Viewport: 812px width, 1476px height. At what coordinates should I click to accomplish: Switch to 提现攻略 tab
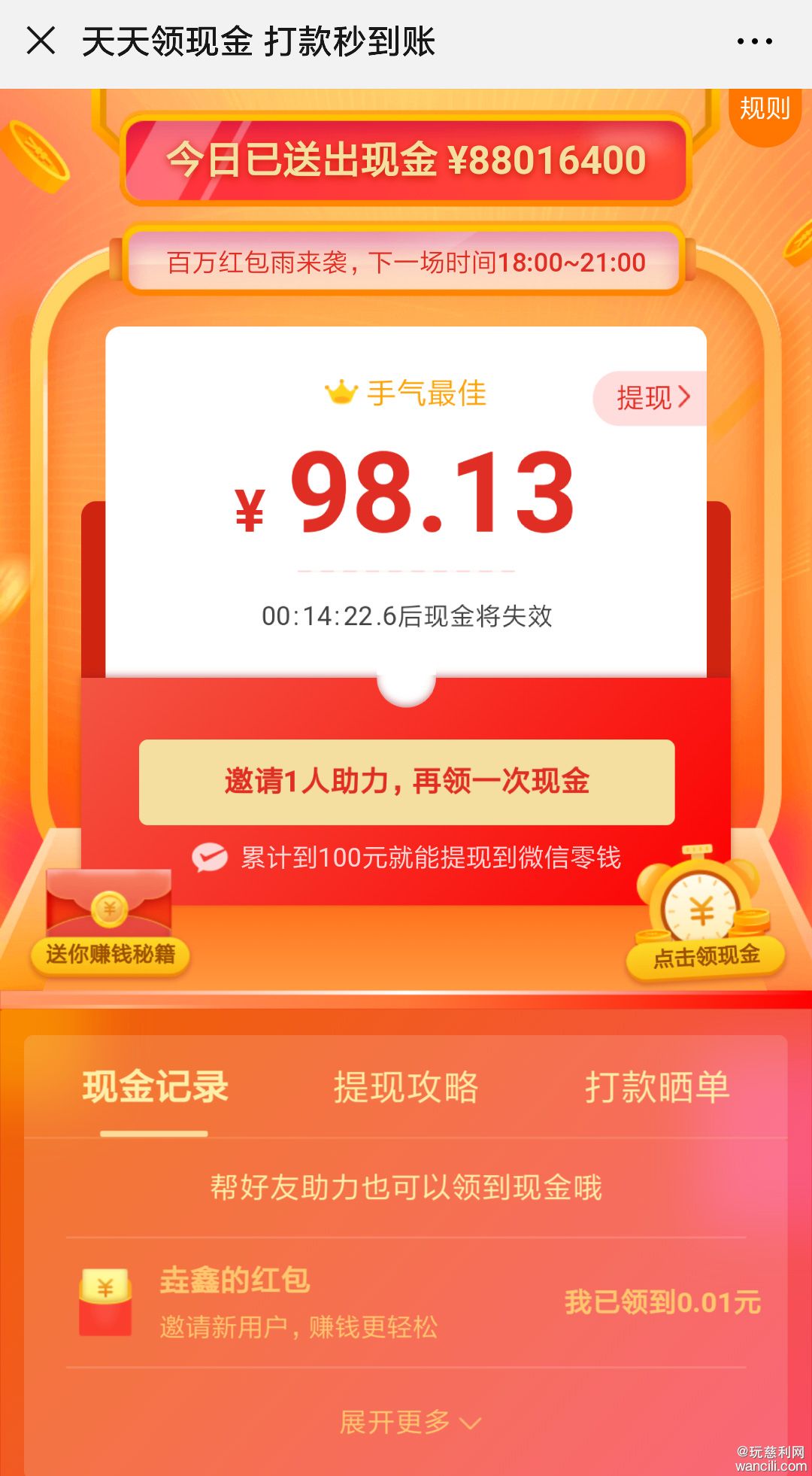pos(406,1087)
